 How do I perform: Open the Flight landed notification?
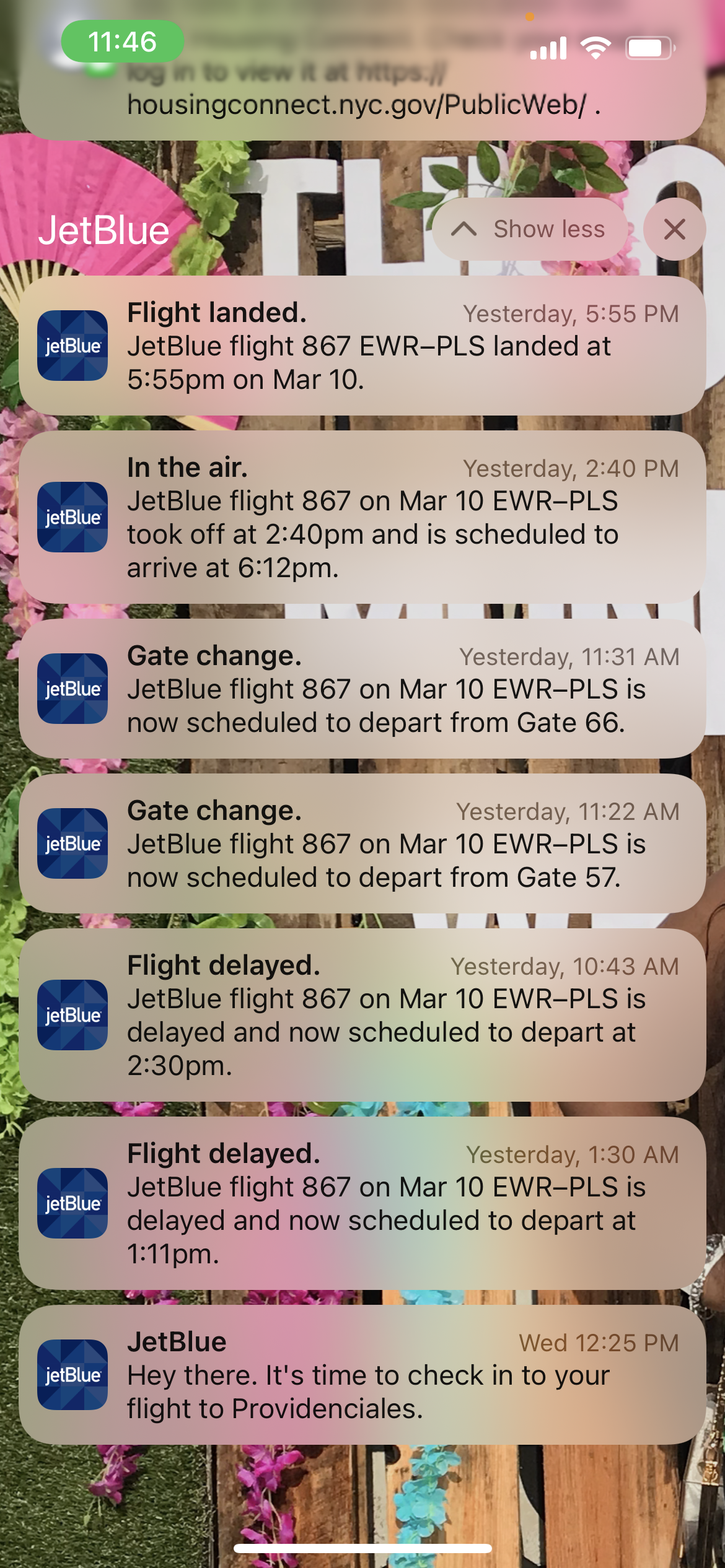click(362, 346)
